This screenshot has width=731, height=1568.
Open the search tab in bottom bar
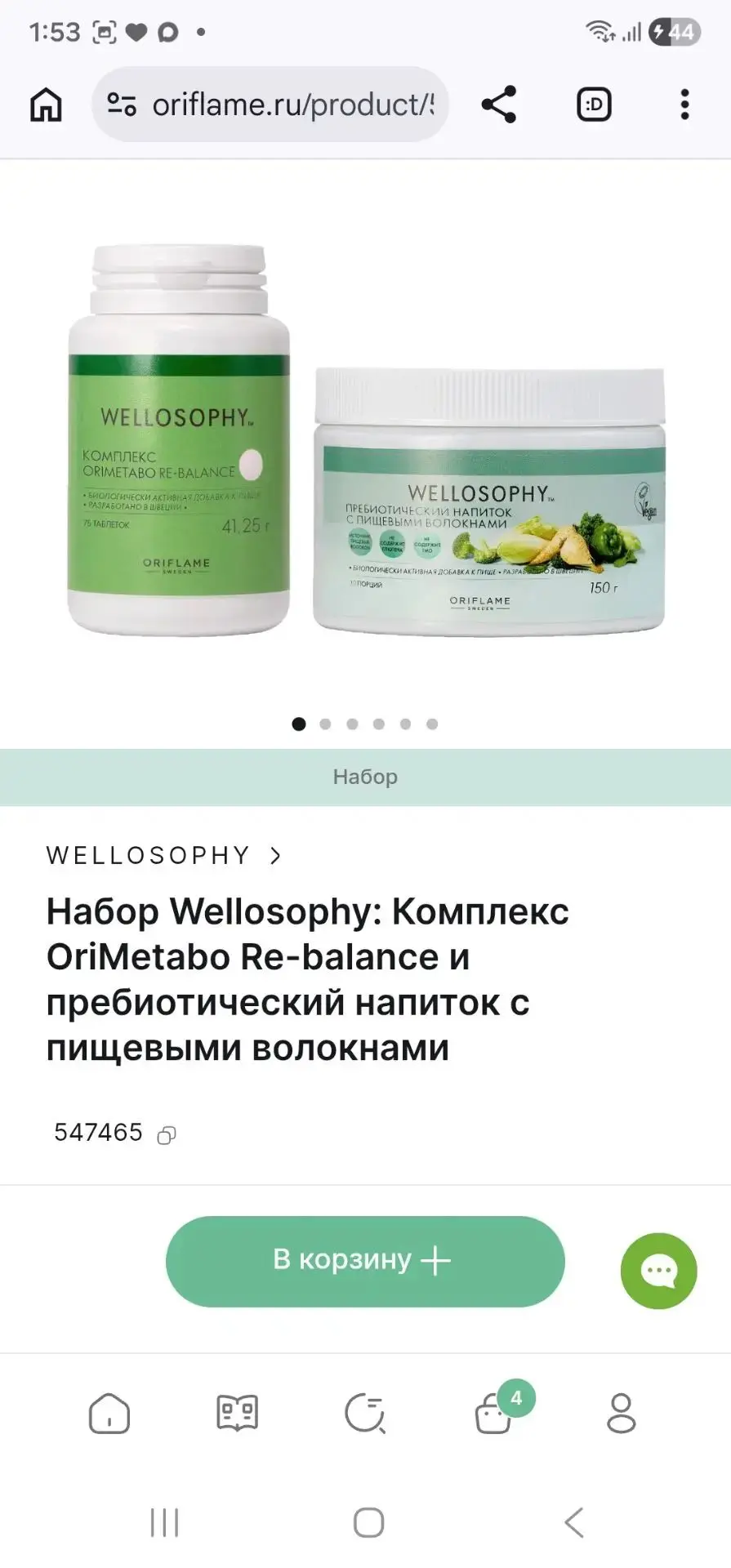point(365,1413)
